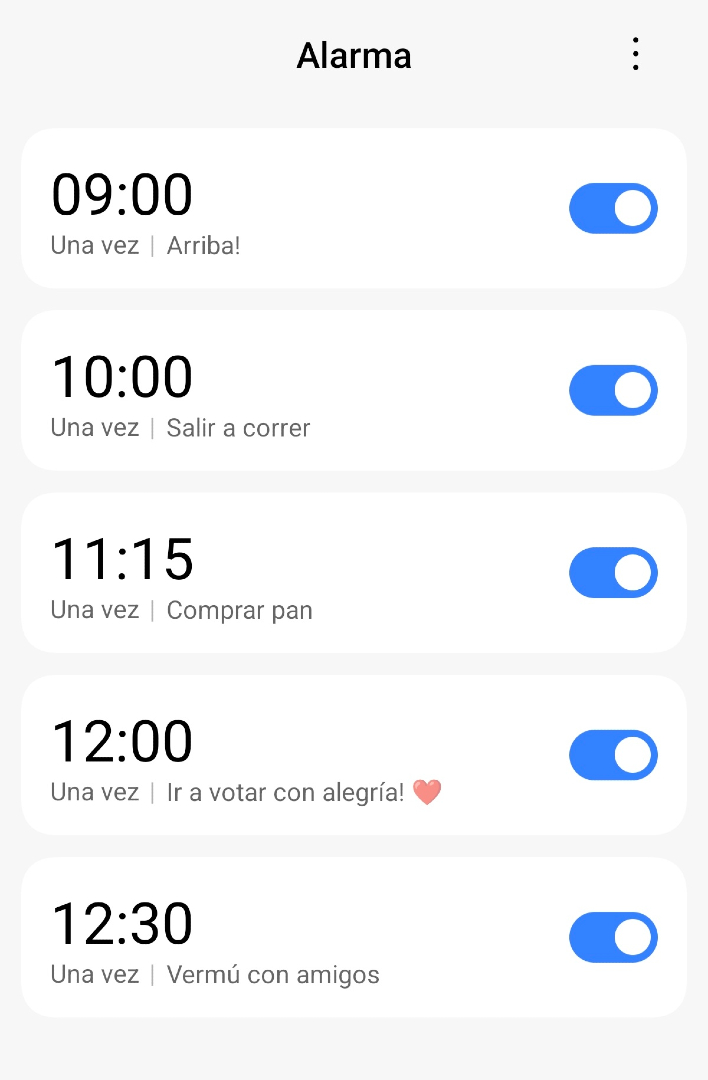Viewport: 708px width, 1080px height.
Task: Deactivate the 12:30 alarm switch
Action: [x=613, y=937]
